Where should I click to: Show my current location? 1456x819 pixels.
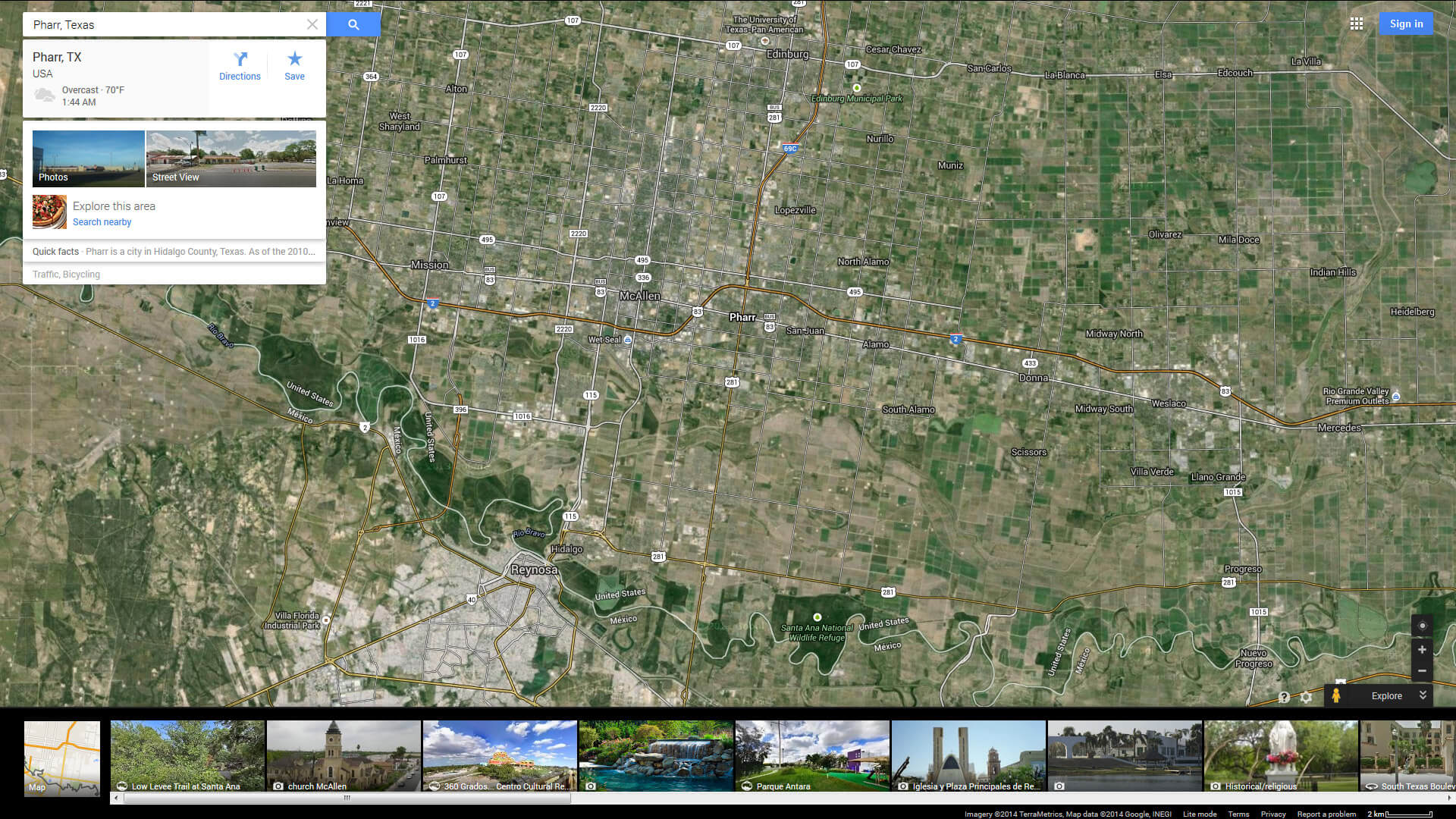click(1422, 626)
